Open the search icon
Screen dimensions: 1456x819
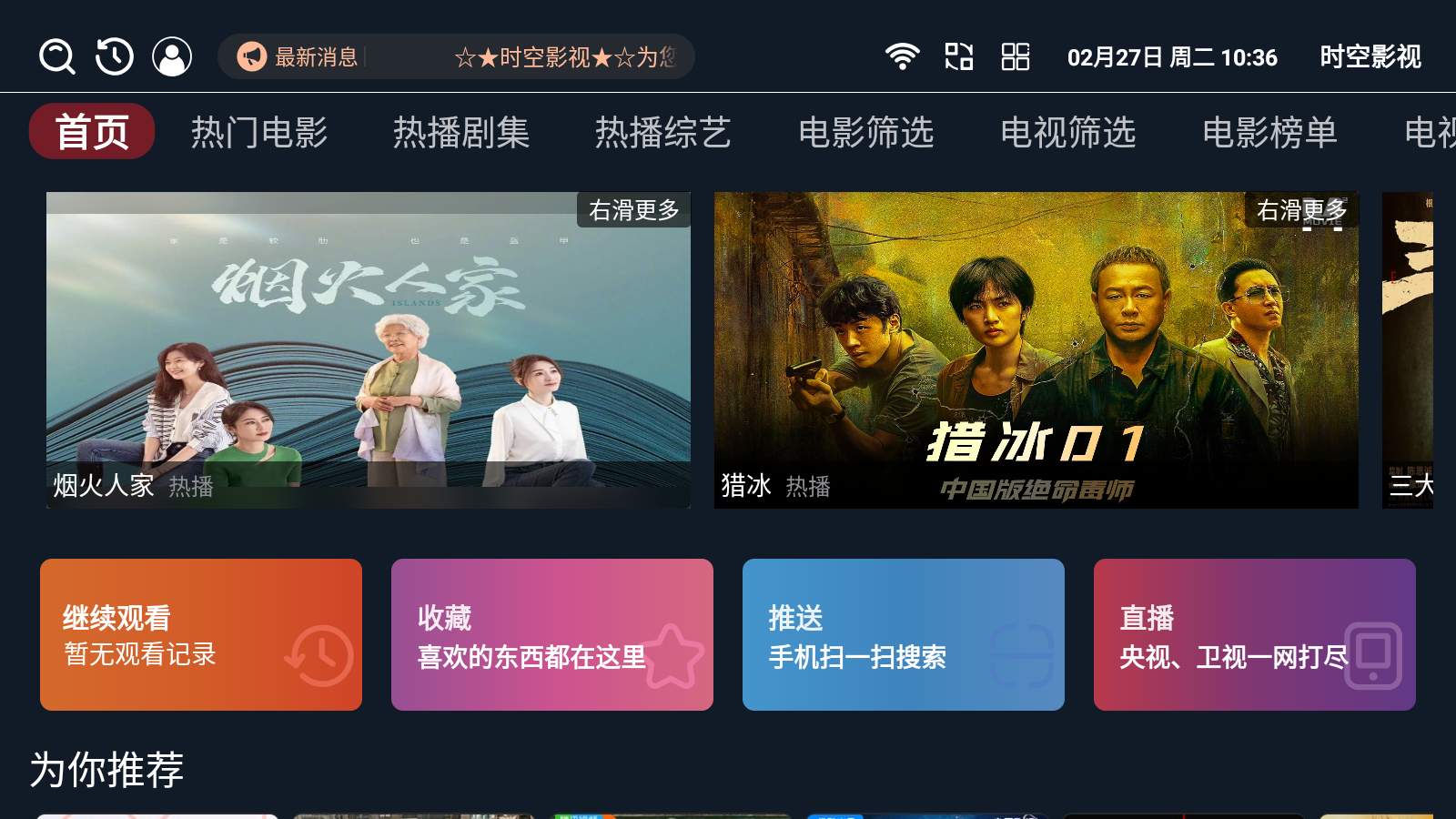pos(57,56)
